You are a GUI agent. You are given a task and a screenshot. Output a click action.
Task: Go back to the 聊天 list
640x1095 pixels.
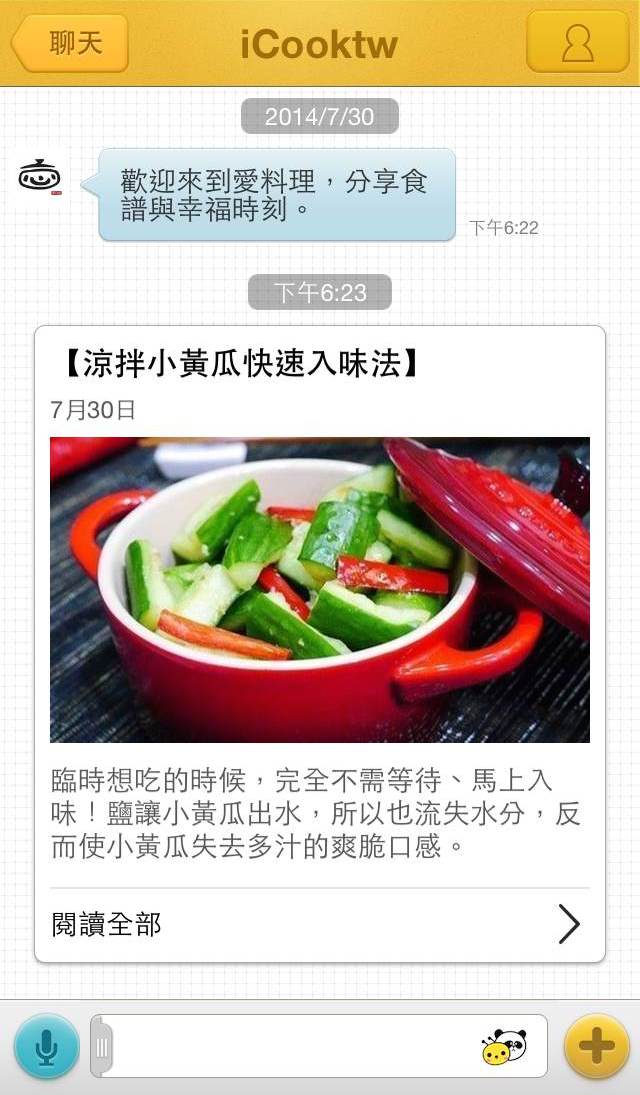point(72,44)
